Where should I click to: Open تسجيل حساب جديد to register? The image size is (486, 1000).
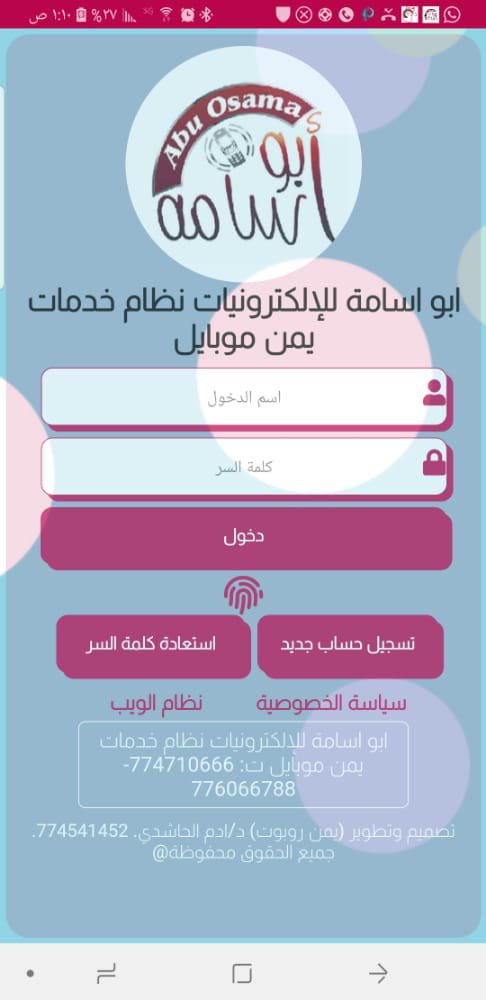350,645
